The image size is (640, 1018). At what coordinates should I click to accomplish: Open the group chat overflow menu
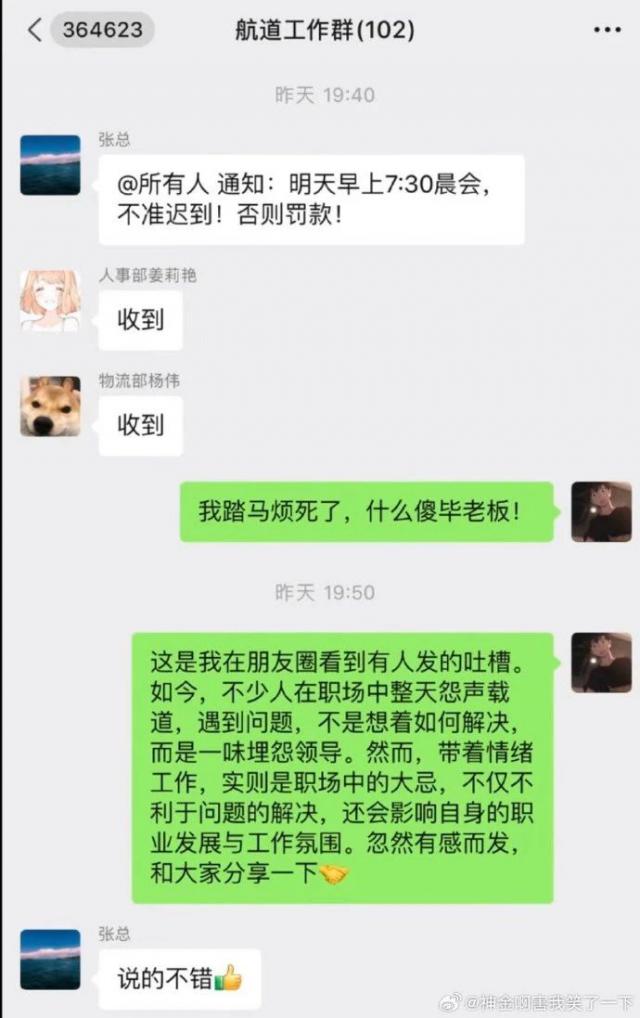click(606, 30)
